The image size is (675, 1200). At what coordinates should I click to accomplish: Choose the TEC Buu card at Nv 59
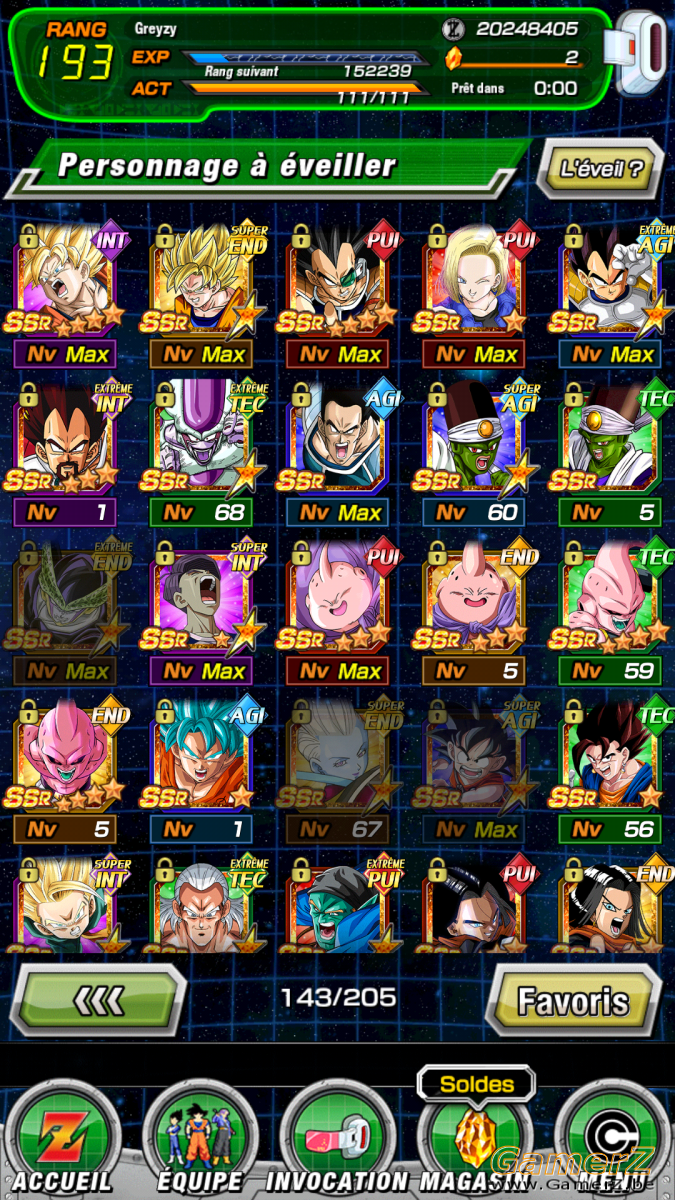(x=610, y=611)
